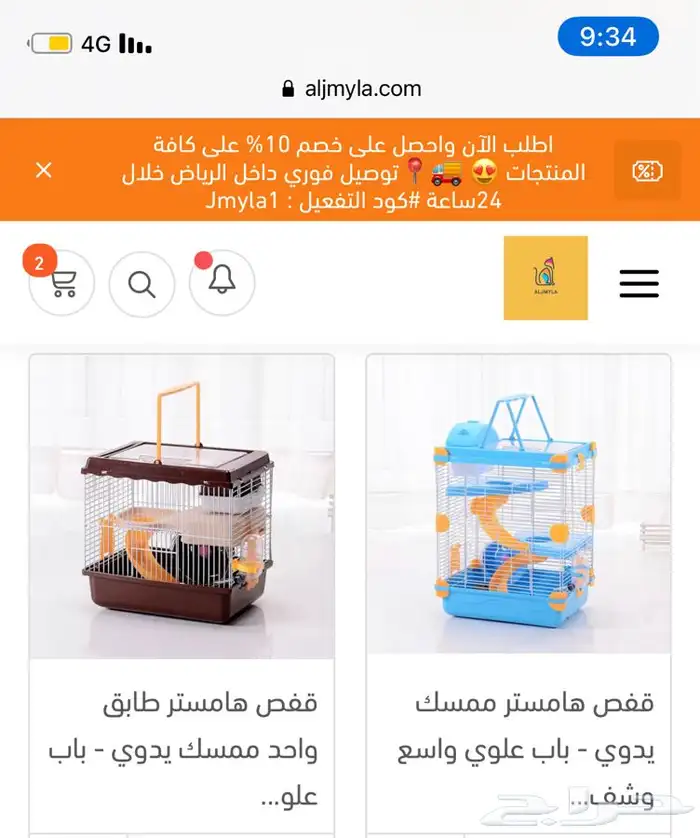The width and height of the screenshot is (700, 838).
Task: Go to the Aljmyla store logo homepage
Action: tap(545, 278)
